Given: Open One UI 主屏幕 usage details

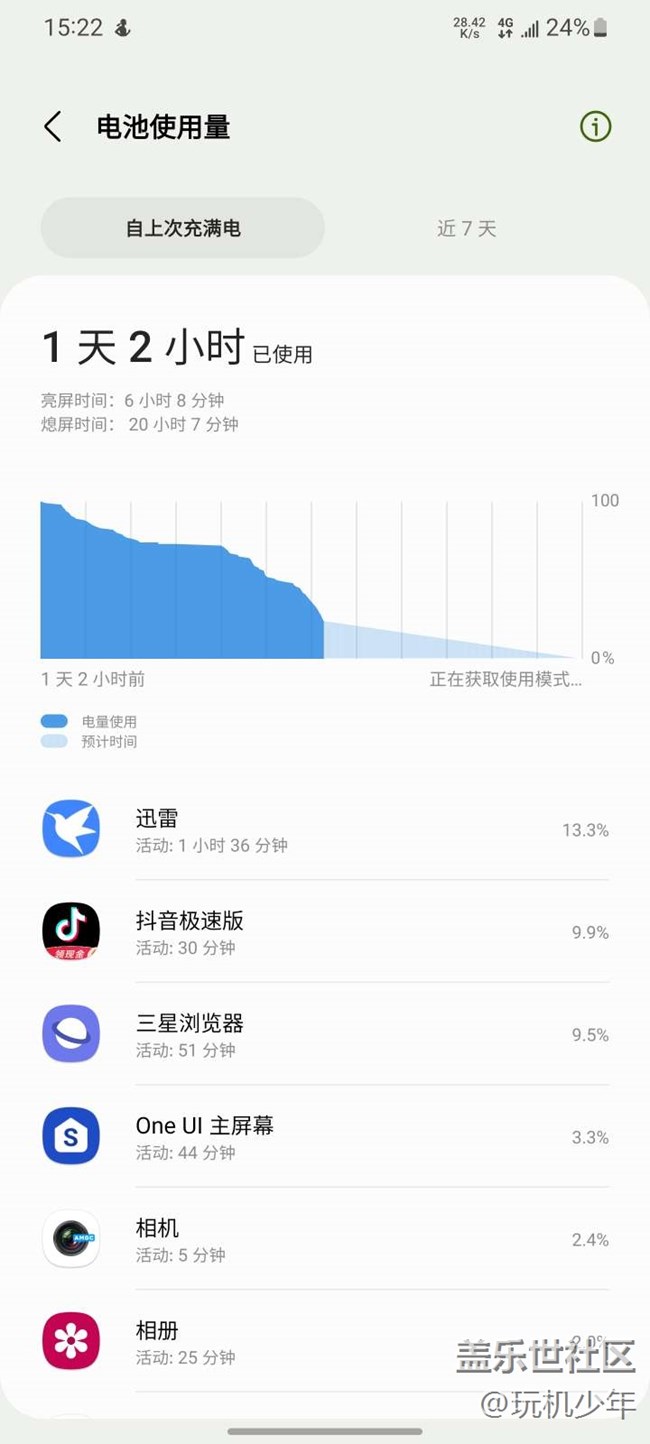Looking at the screenshot, I should (325, 1136).
